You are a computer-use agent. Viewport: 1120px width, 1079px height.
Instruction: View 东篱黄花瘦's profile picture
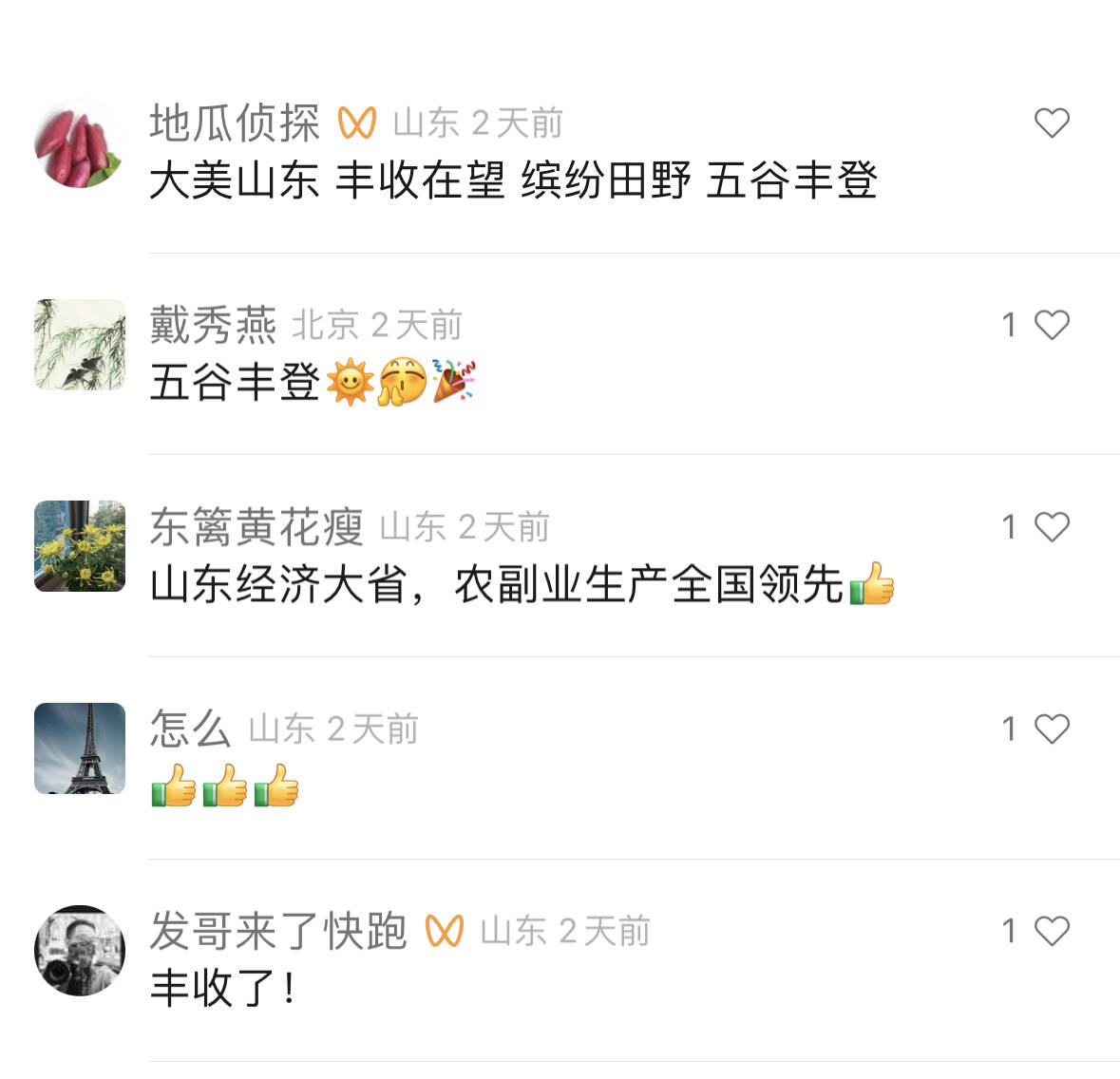pos(80,546)
